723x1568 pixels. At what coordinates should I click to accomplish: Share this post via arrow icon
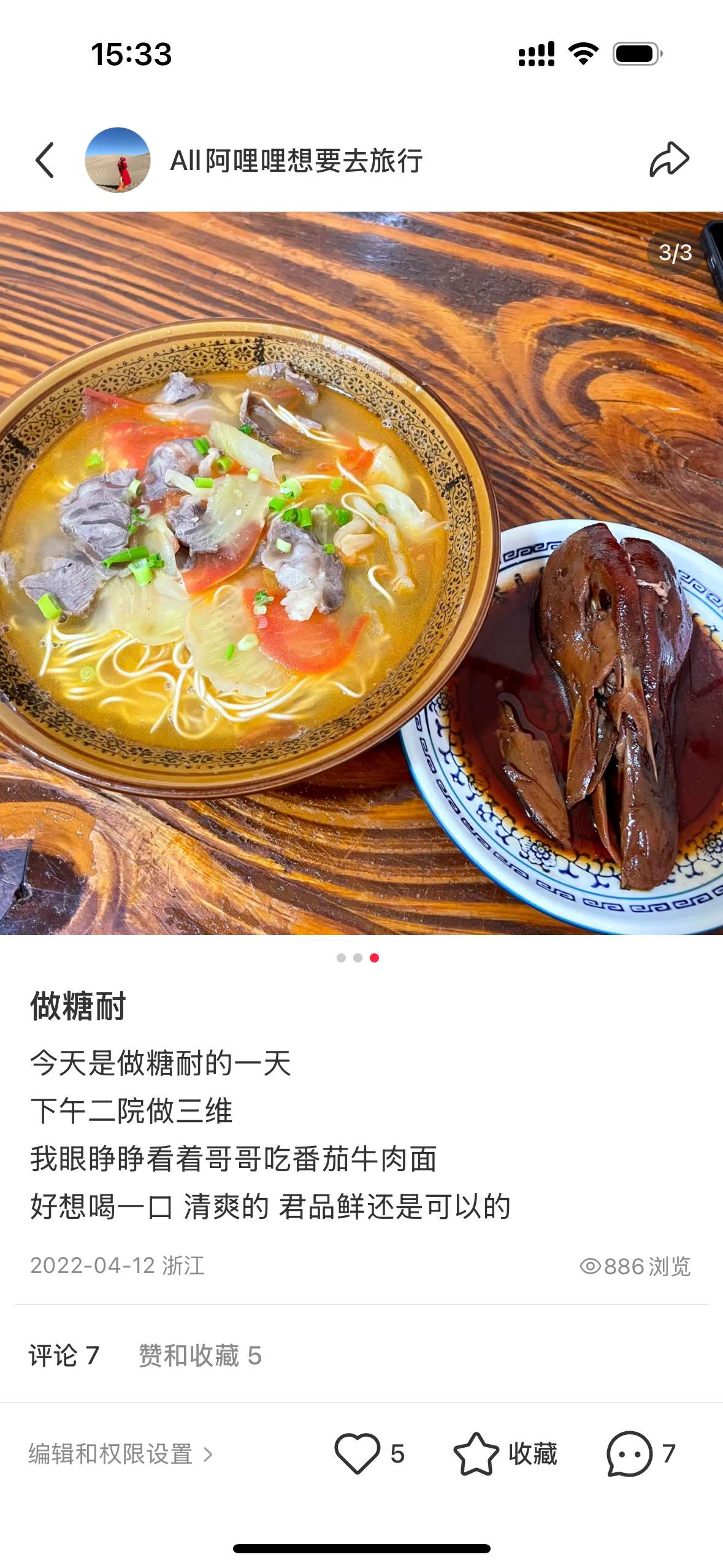point(669,159)
